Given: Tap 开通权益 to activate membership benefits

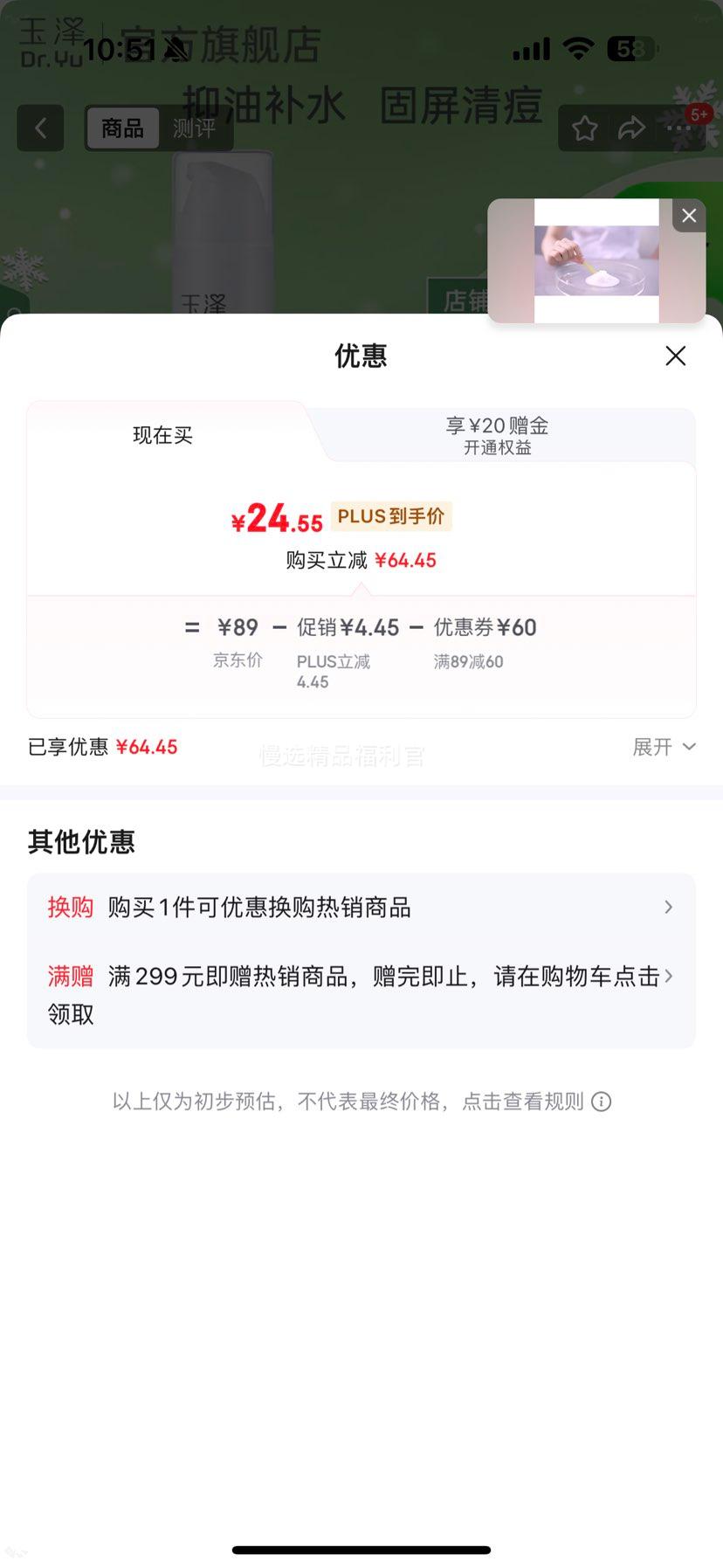Looking at the screenshot, I should (x=496, y=447).
